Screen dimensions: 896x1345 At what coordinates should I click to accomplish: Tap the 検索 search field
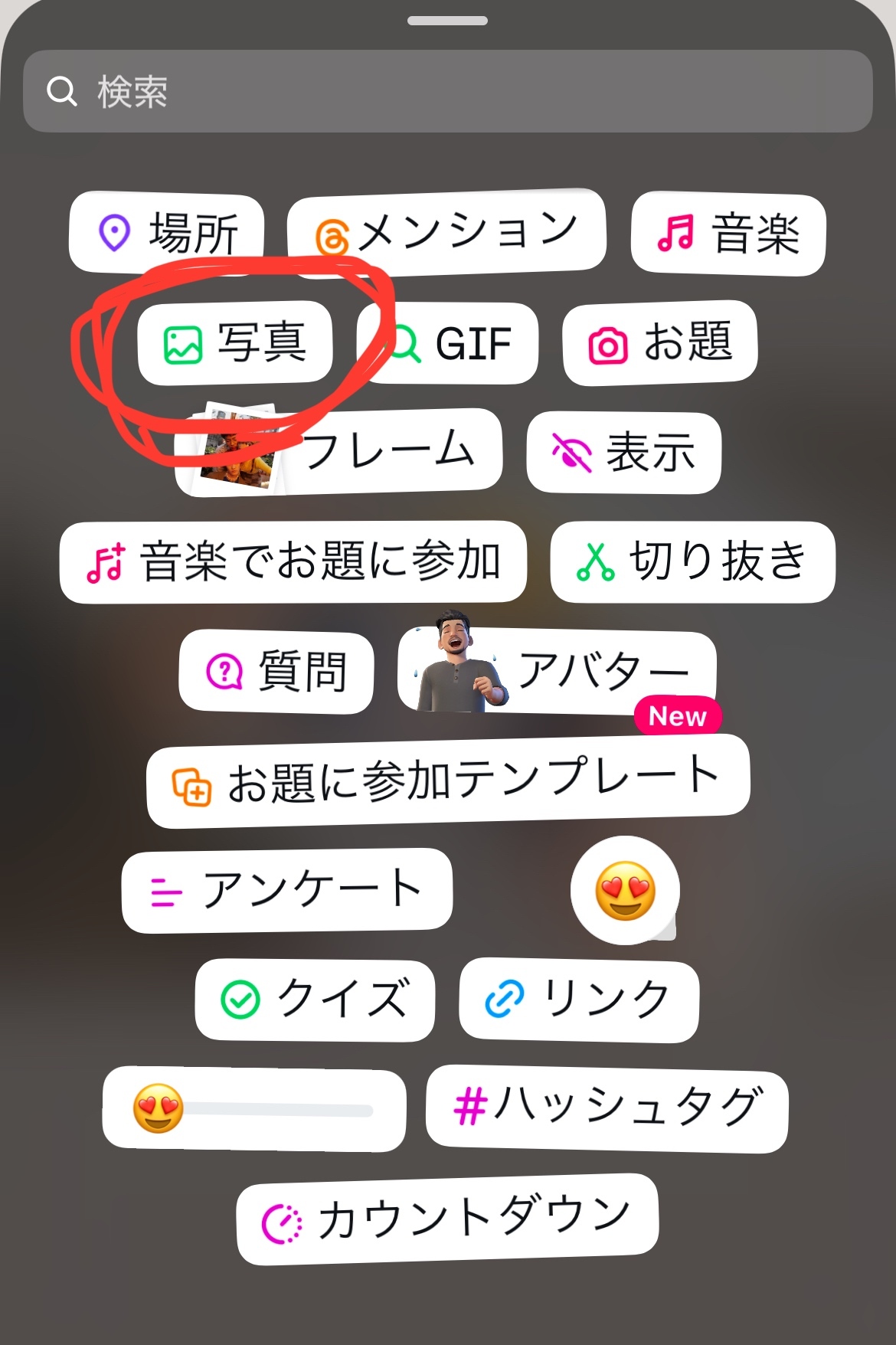coord(448,91)
